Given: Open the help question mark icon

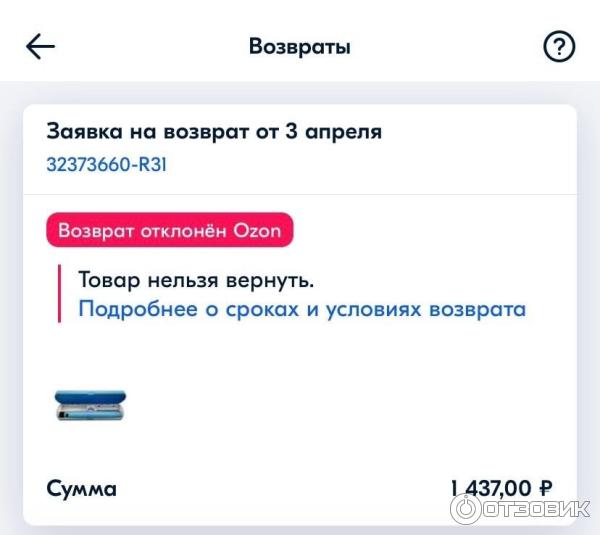Looking at the screenshot, I should click(558, 47).
